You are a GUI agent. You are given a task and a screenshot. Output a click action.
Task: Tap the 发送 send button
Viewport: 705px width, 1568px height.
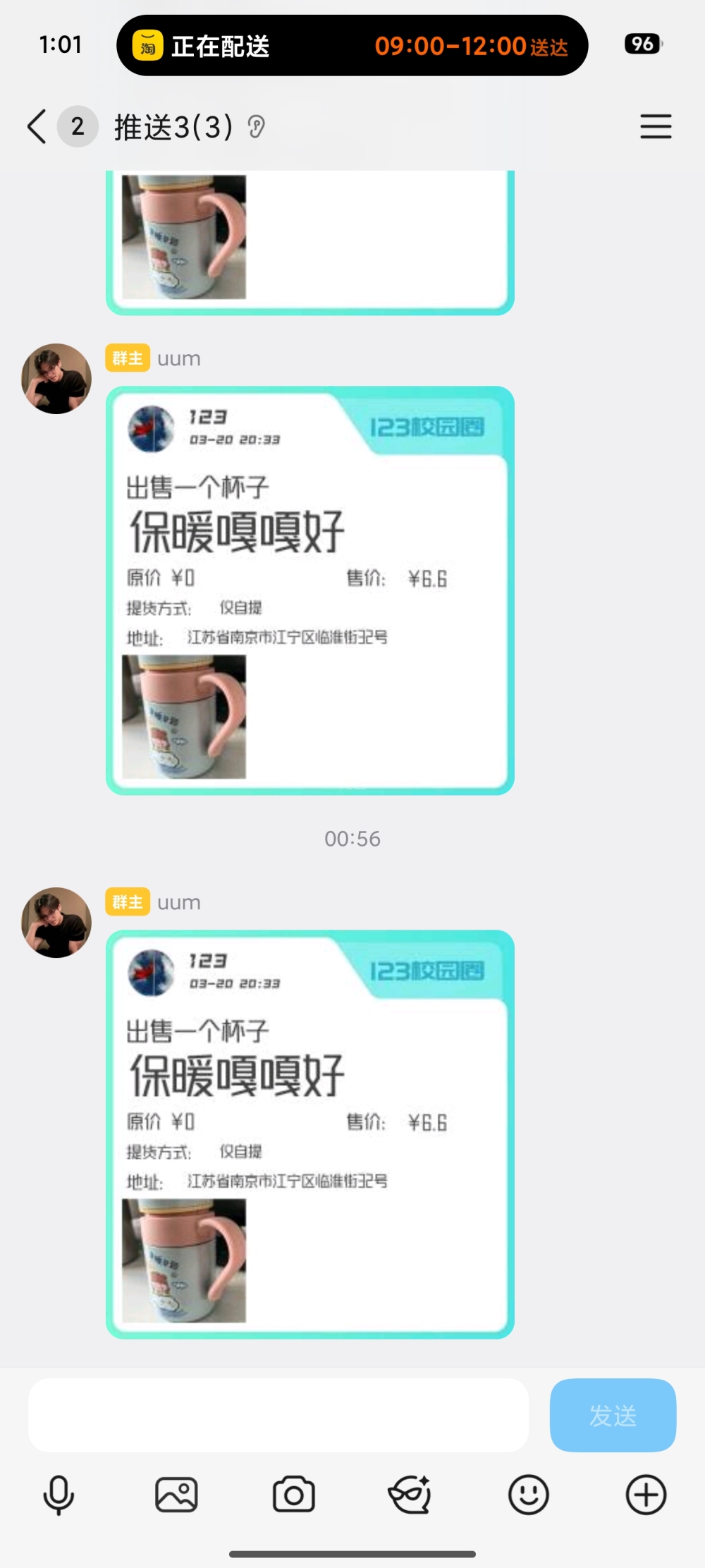click(613, 1415)
